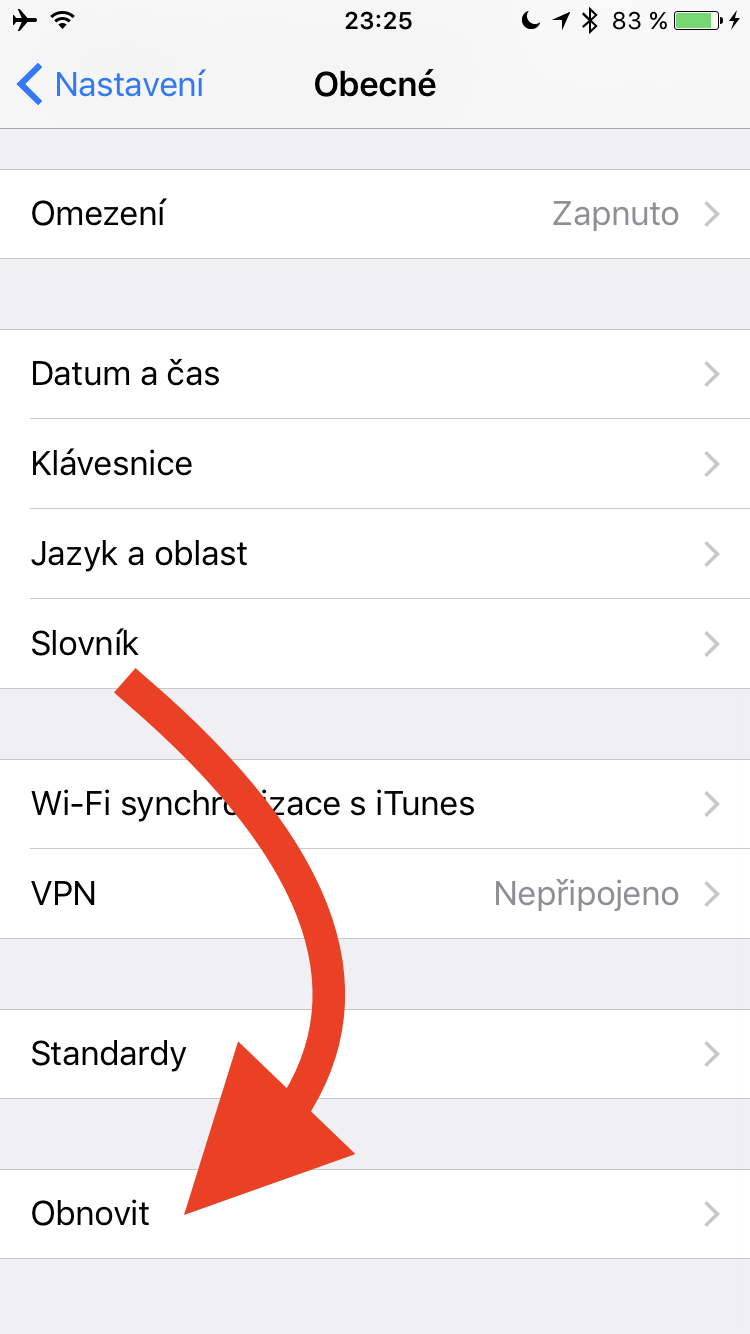
Task: Select Jazyk a oblast
Action: 375,554
